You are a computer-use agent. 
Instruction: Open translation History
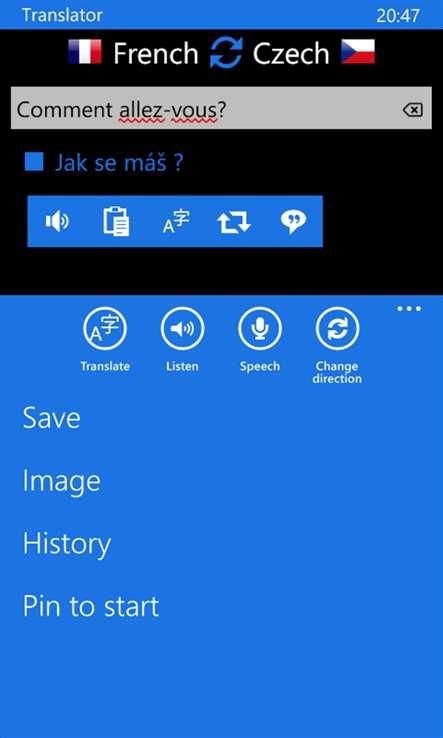pos(66,544)
